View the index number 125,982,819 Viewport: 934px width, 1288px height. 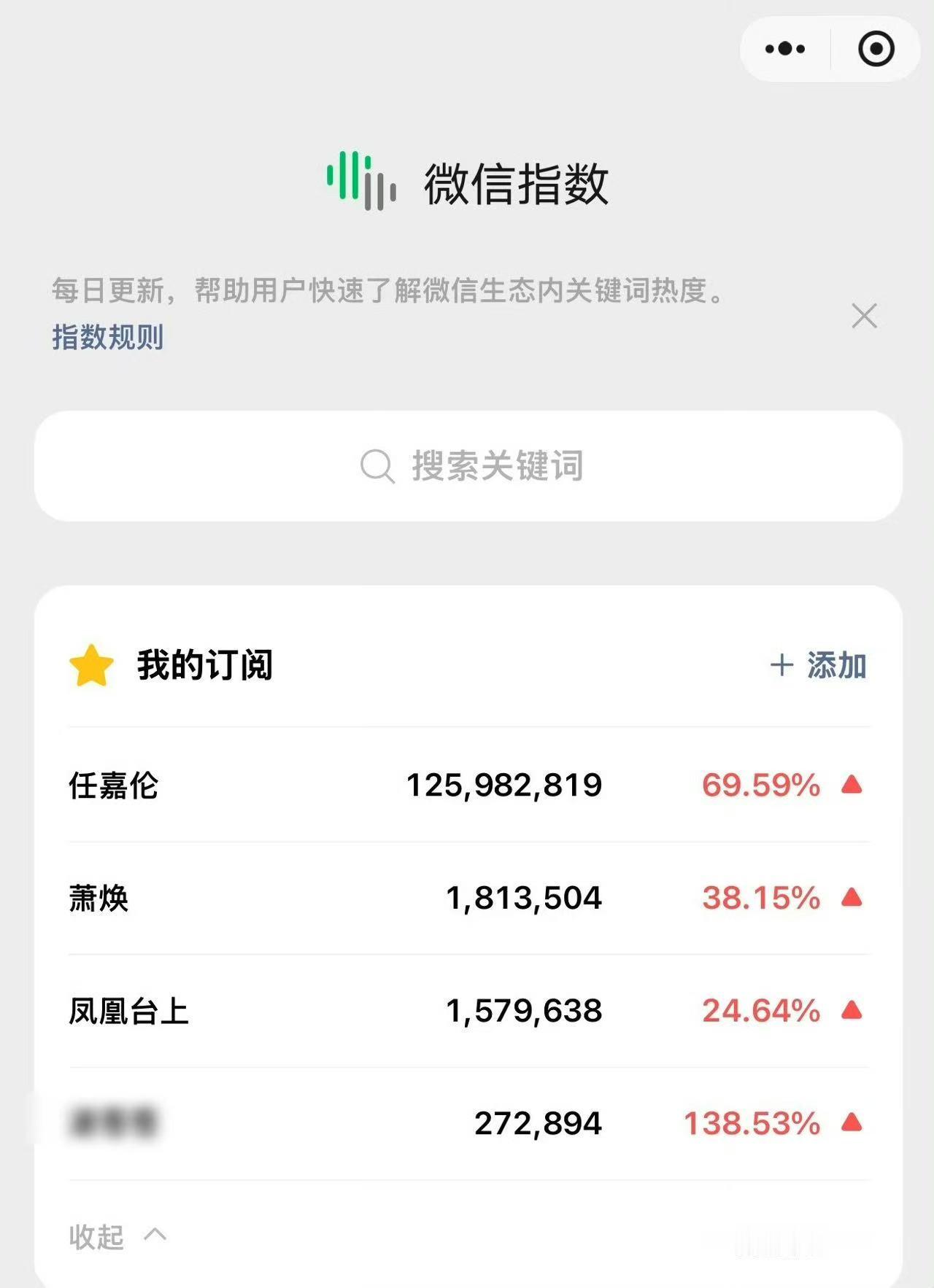click(505, 786)
